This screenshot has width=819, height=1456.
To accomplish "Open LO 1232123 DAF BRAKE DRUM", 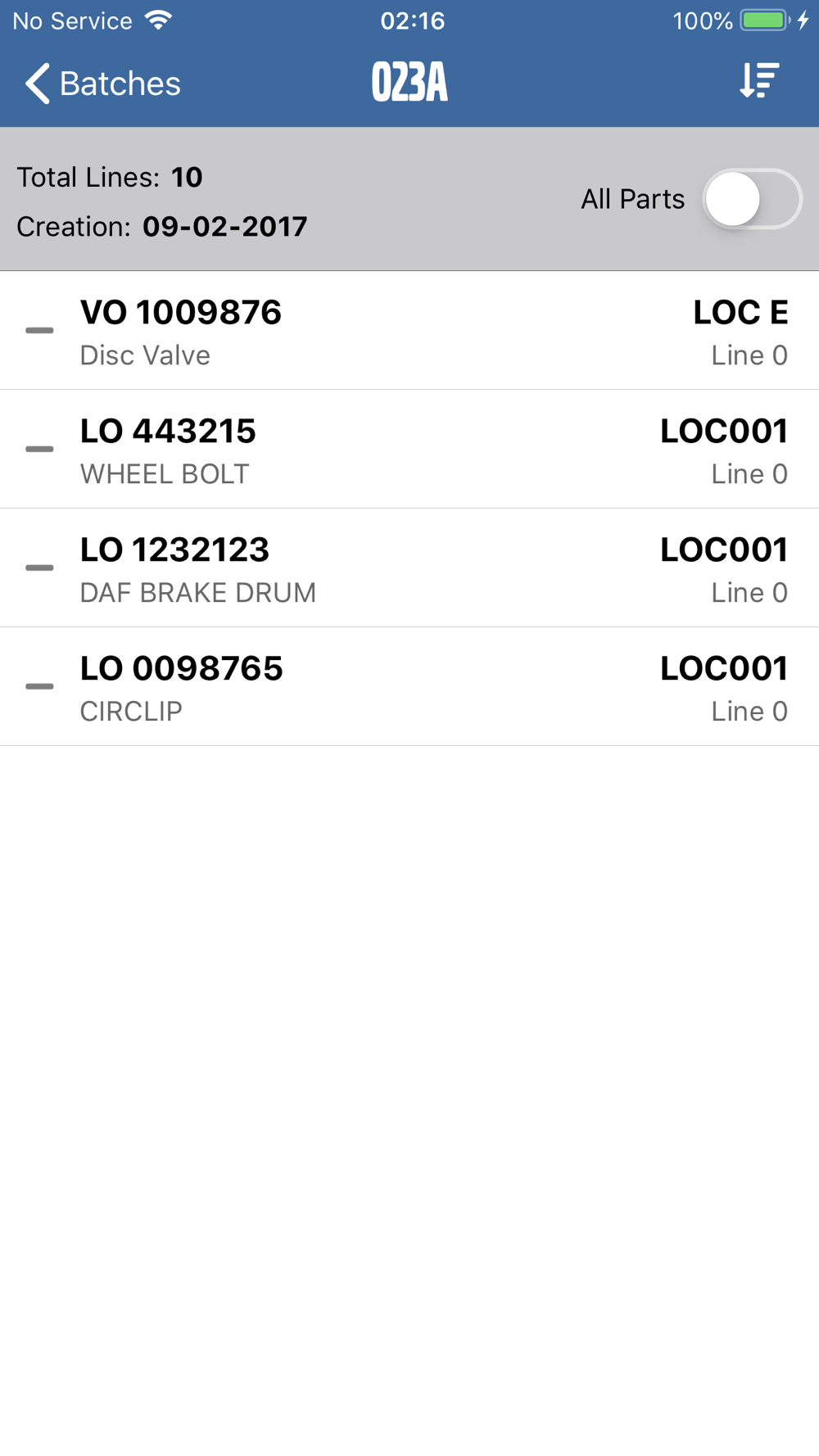I will point(409,568).
